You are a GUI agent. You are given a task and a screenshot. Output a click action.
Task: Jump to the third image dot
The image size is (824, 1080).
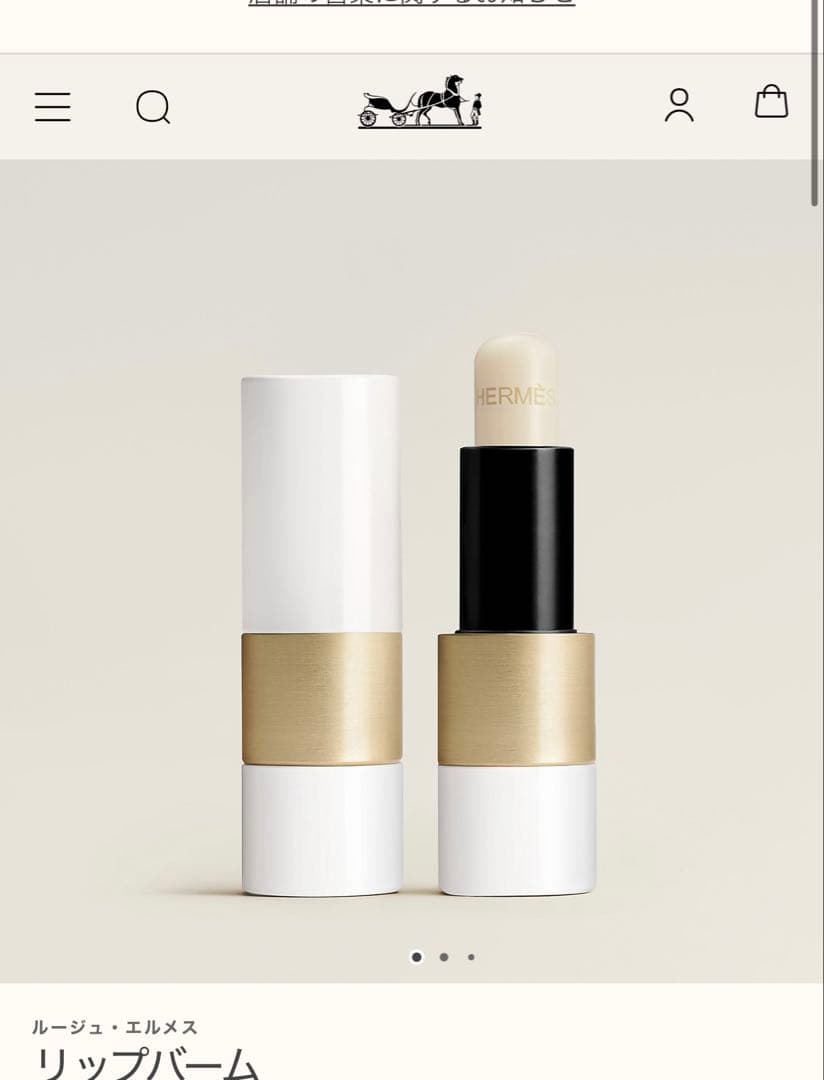pyautogui.click(x=471, y=957)
